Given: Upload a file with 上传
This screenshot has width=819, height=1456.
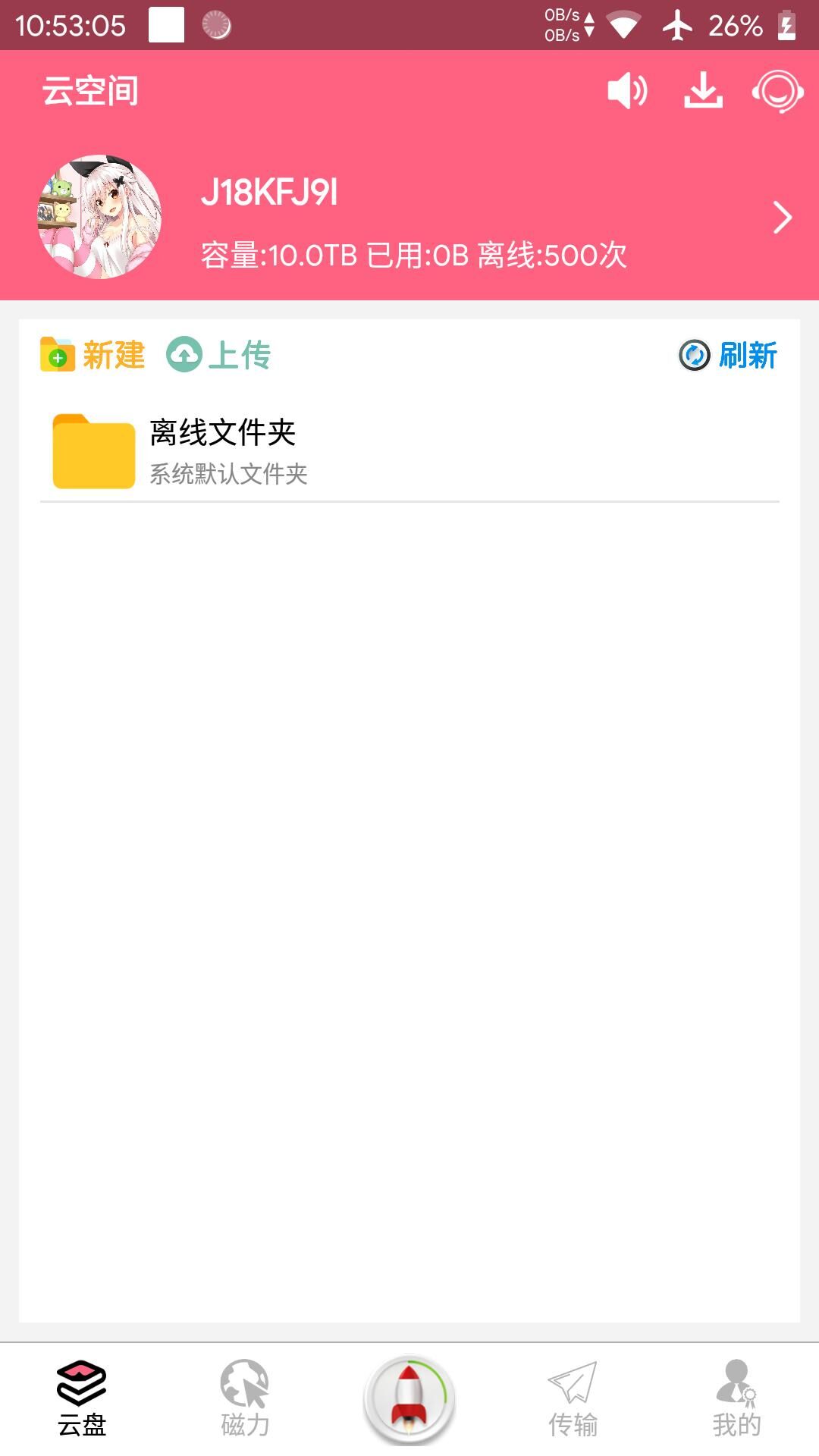Looking at the screenshot, I should (219, 355).
